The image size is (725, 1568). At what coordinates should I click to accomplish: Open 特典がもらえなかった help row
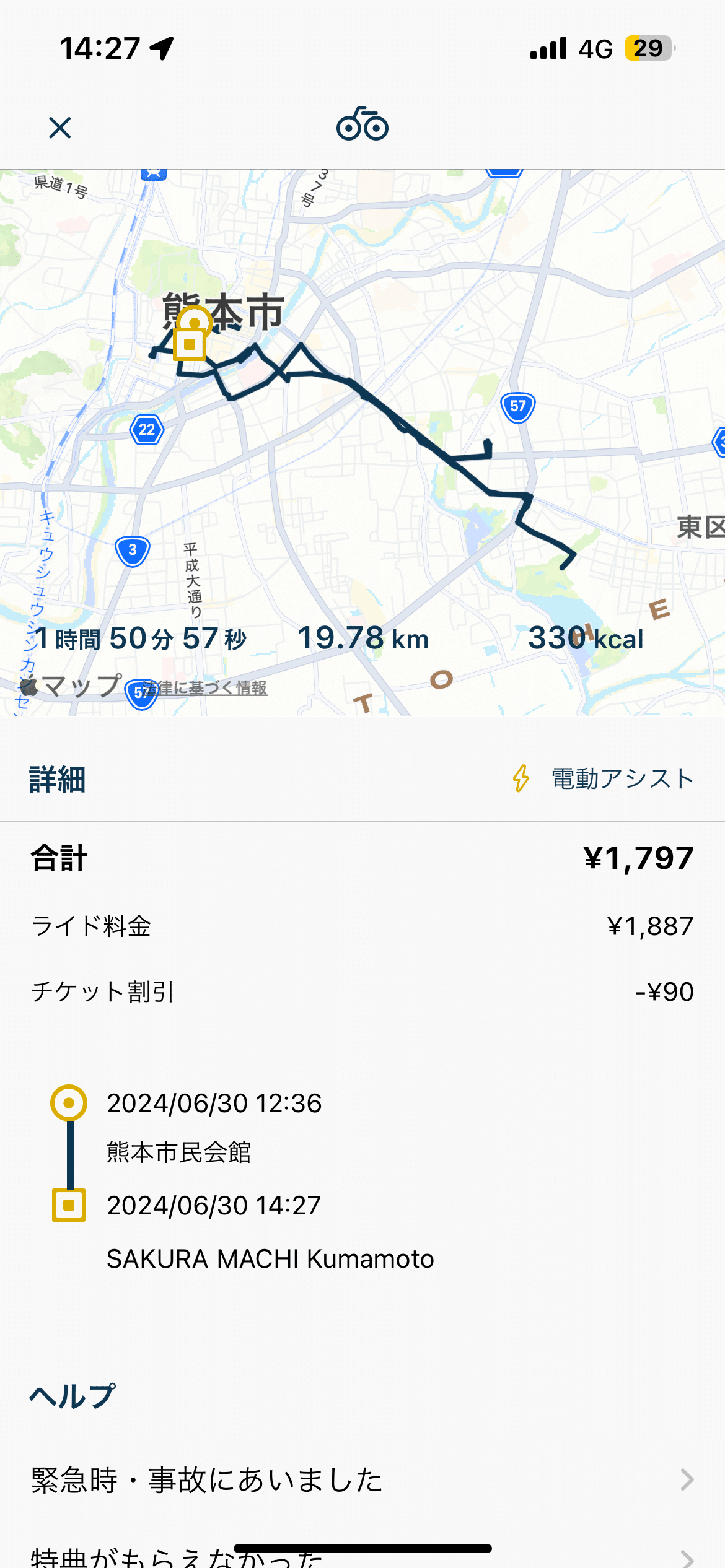pyautogui.click(x=362, y=1556)
